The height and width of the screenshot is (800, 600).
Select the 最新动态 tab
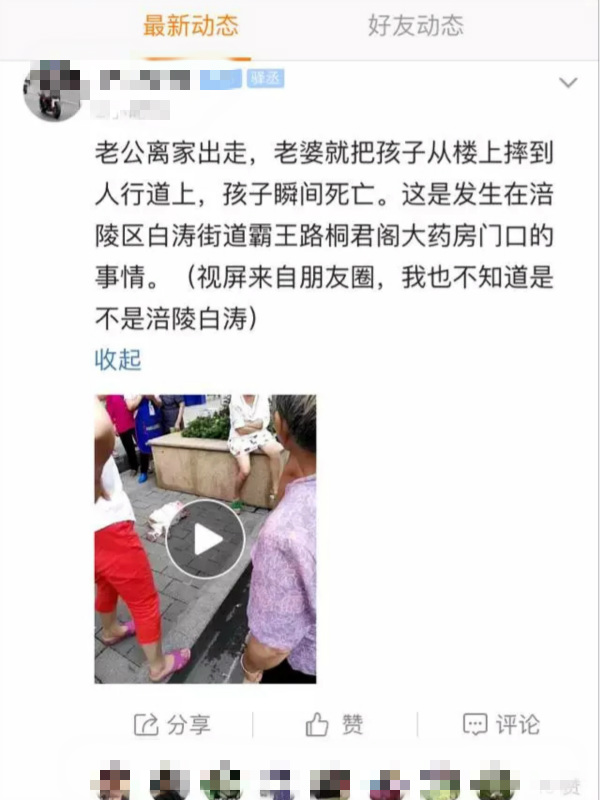(x=190, y=26)
